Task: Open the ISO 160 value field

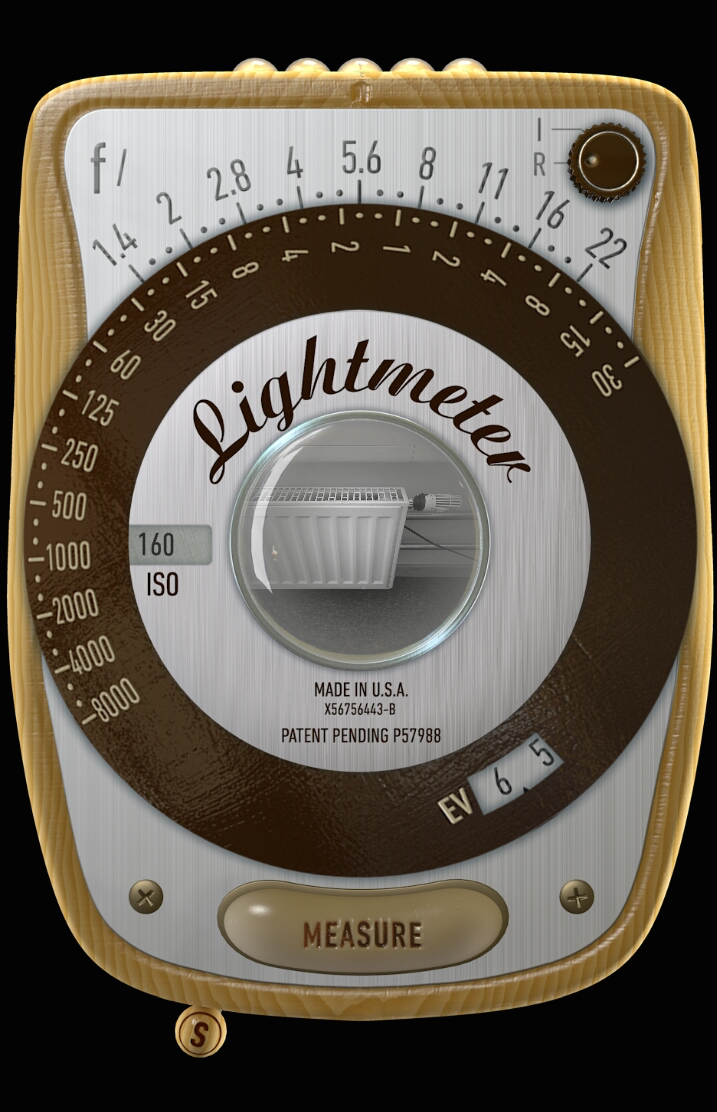Action: pos(169,546)
